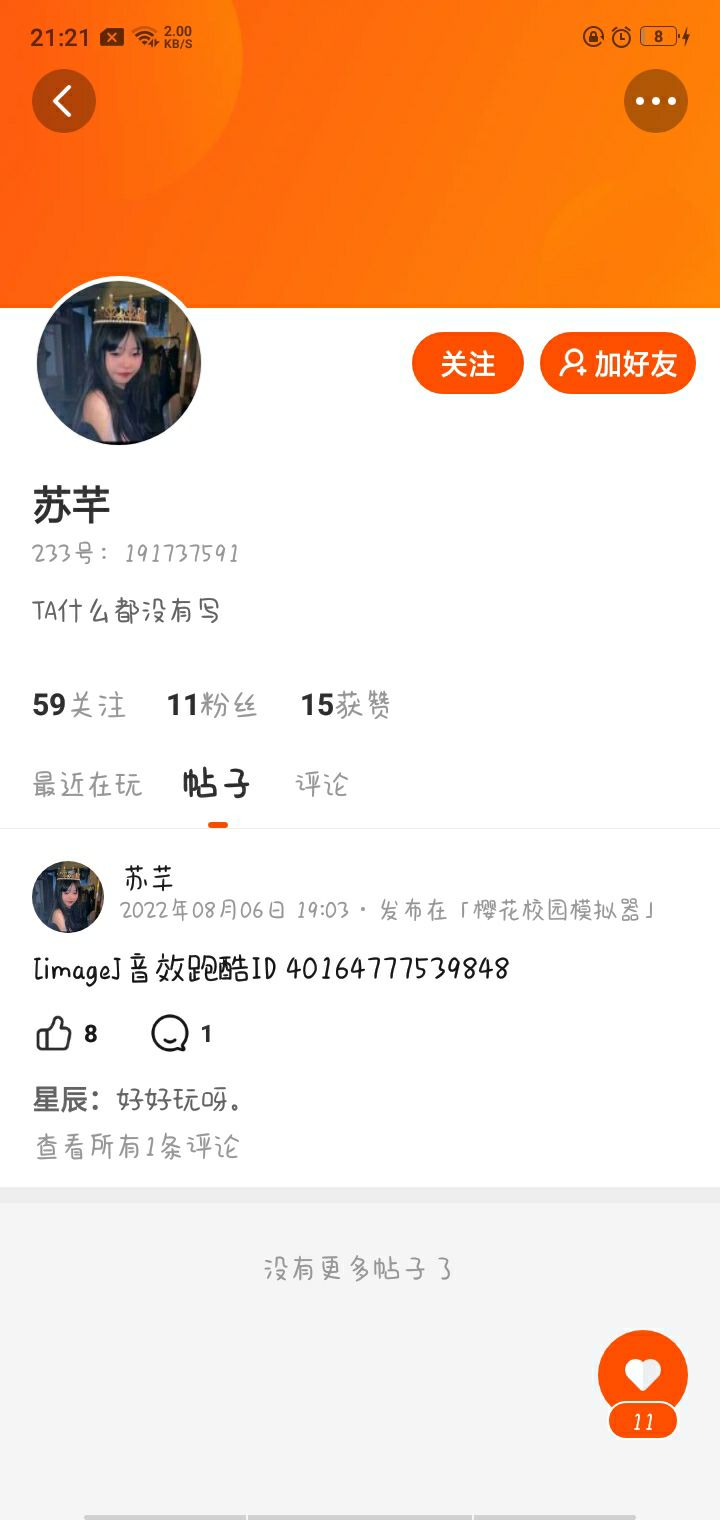Open the 59 关注 following list

click(x=79, y=705)
